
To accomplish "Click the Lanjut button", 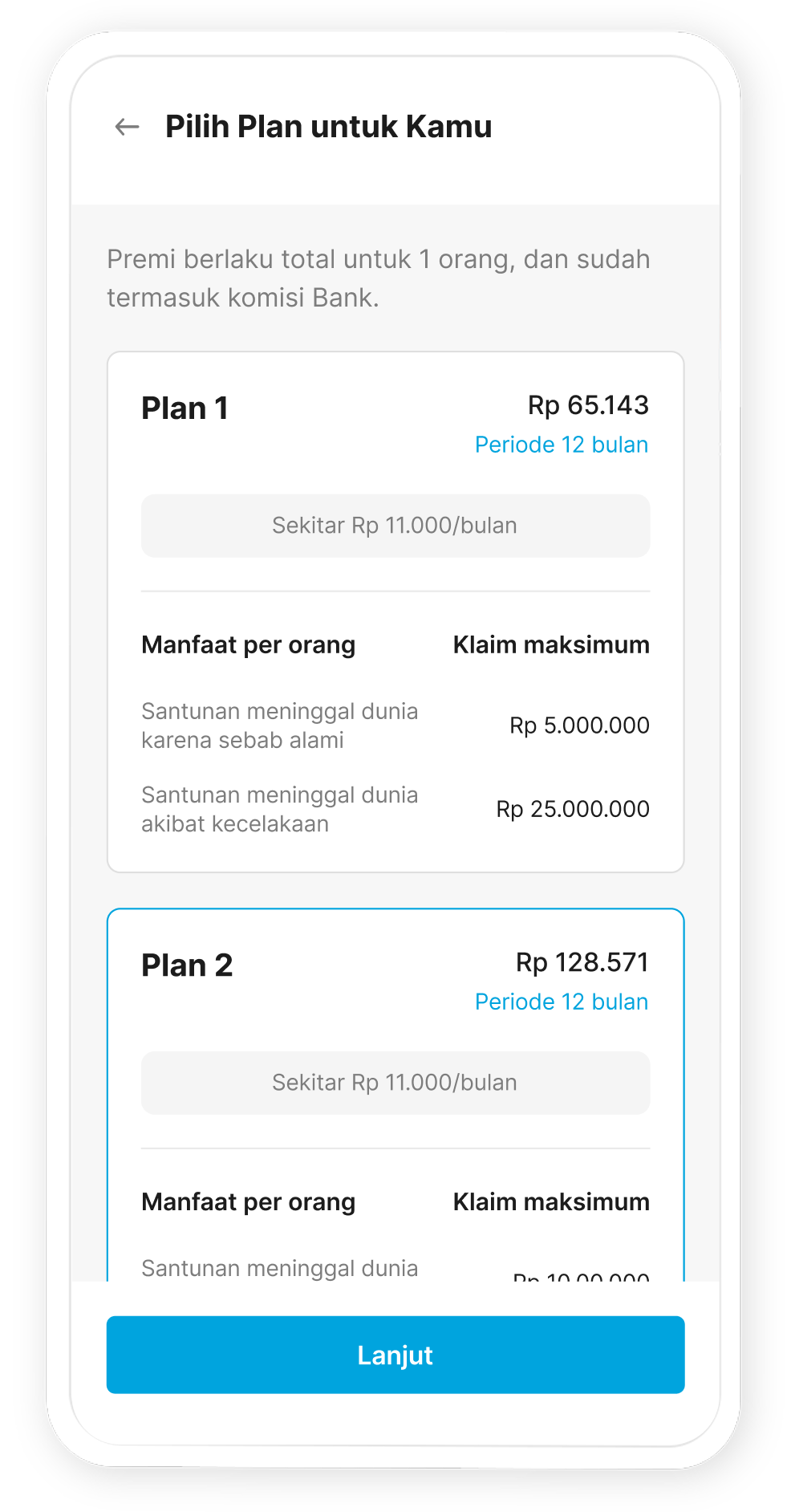I will coord(395,1355).
